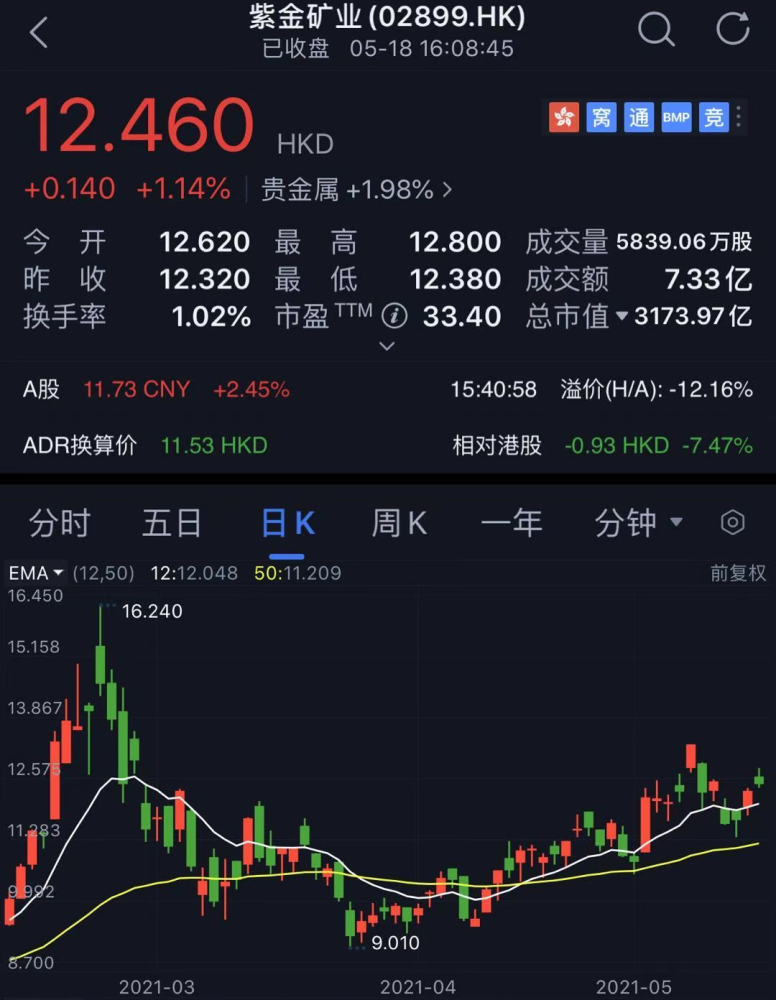This screenshot has width=776, height=1000.
Task: Refresh the stock quote
Action: coord(733,30)
